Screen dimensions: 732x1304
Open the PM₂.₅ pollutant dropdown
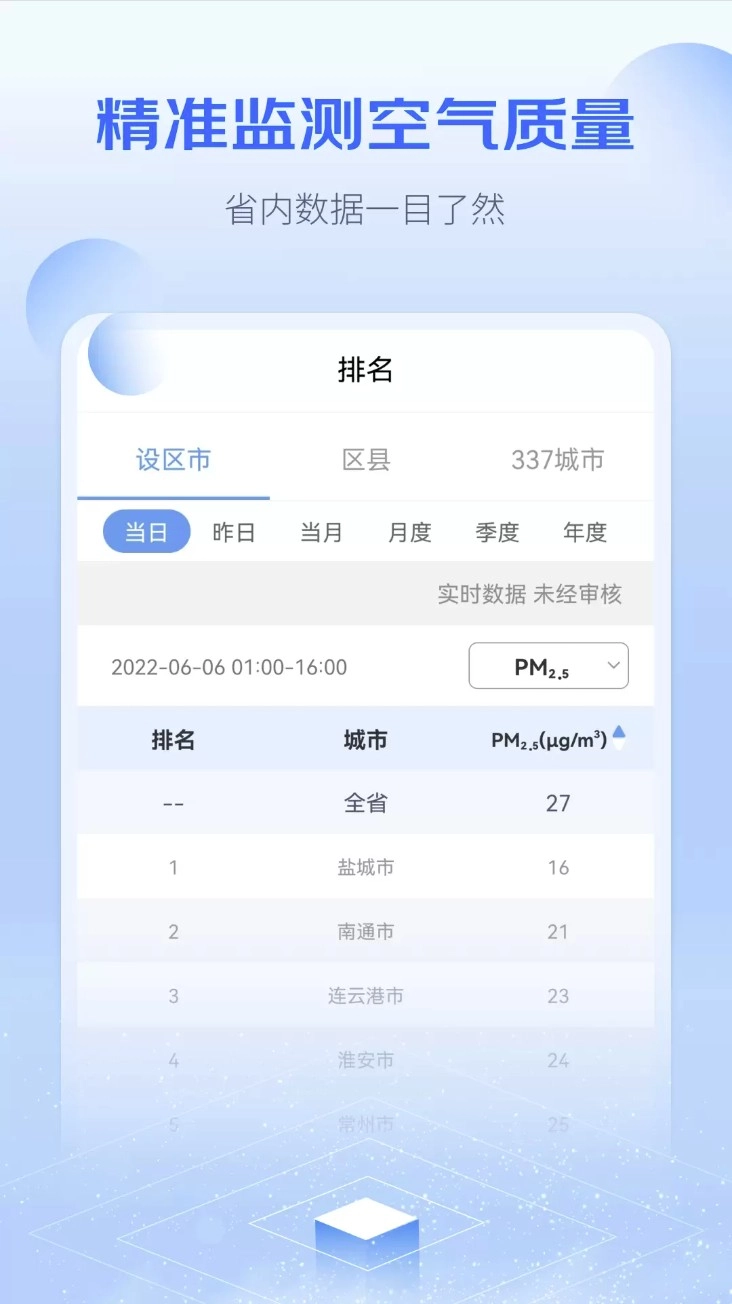point(548,665)
